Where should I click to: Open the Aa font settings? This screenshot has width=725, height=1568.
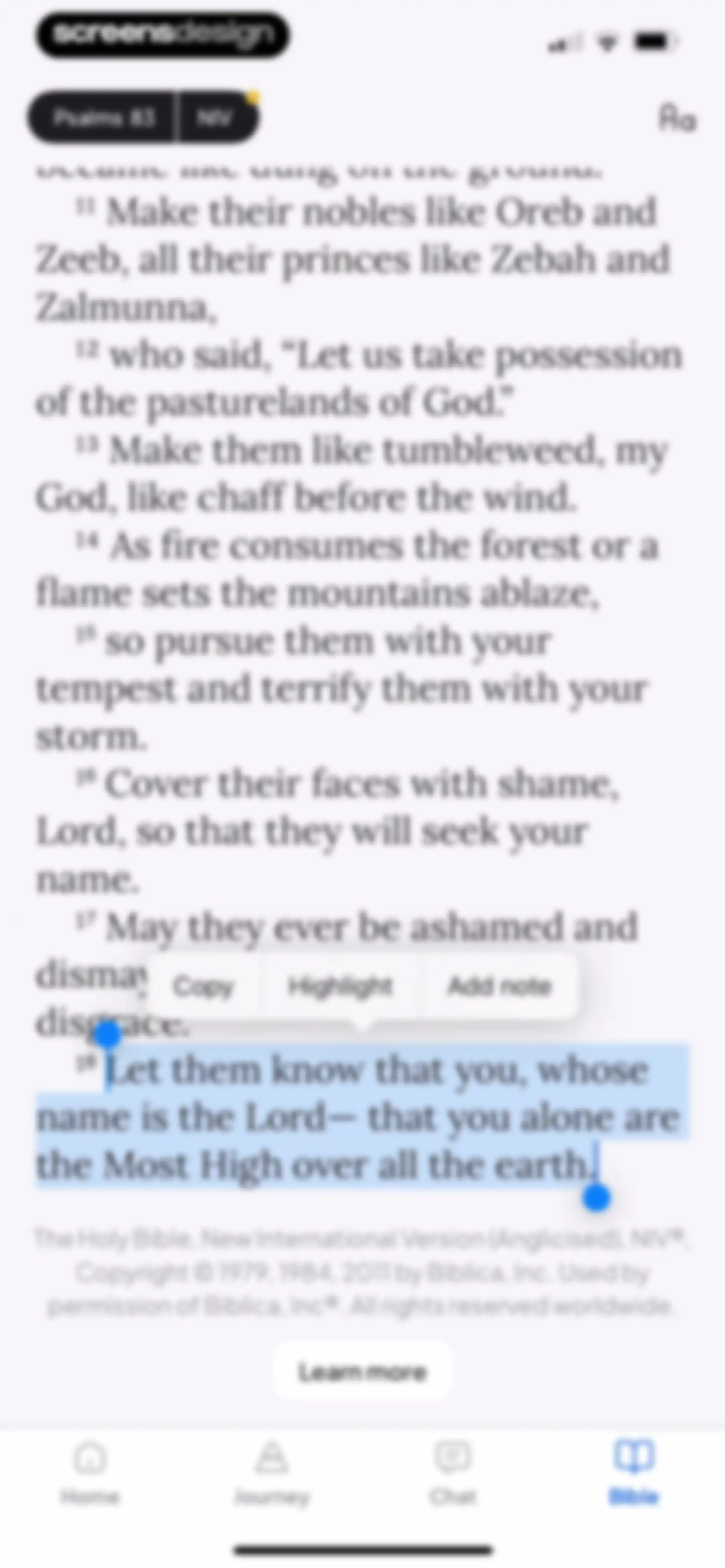pyautogui.click(x=677, y=118)
